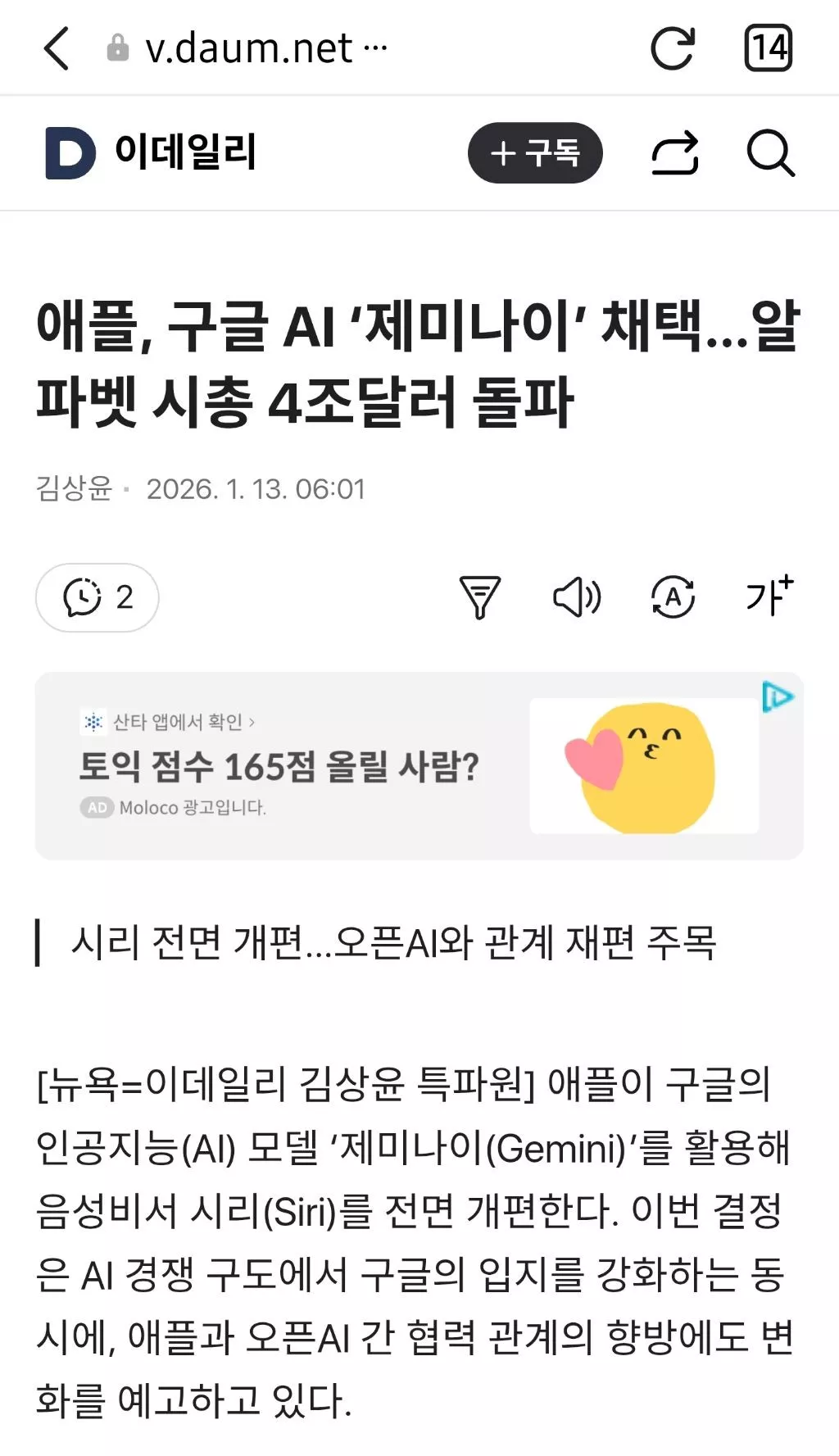The width and height of the screenshot is (839, 1456).
Task: Listen to the article aloud
Action: 577,596
